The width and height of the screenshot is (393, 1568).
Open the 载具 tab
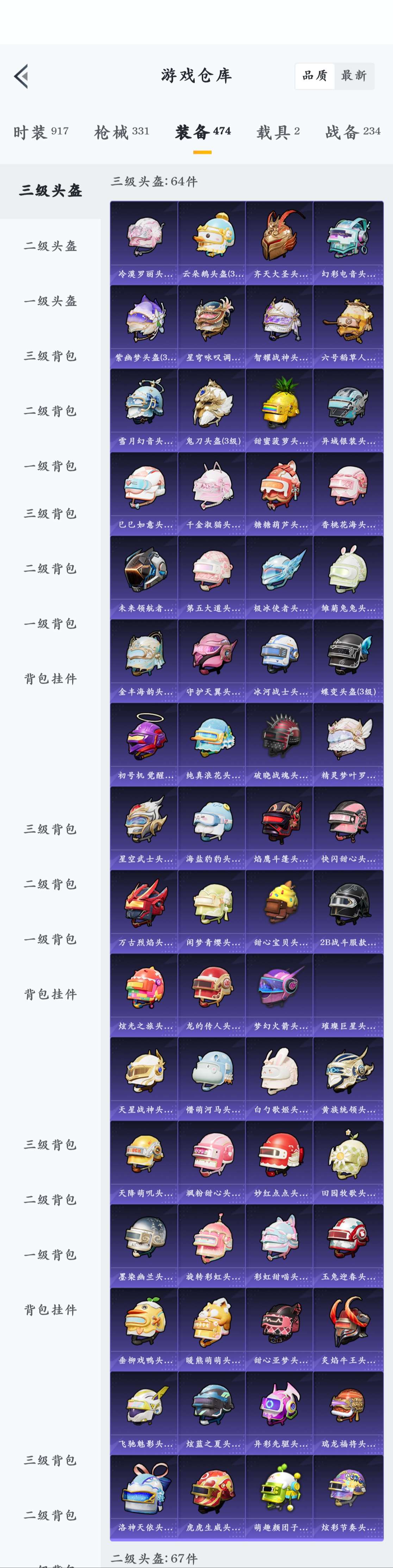pos(277,132)
